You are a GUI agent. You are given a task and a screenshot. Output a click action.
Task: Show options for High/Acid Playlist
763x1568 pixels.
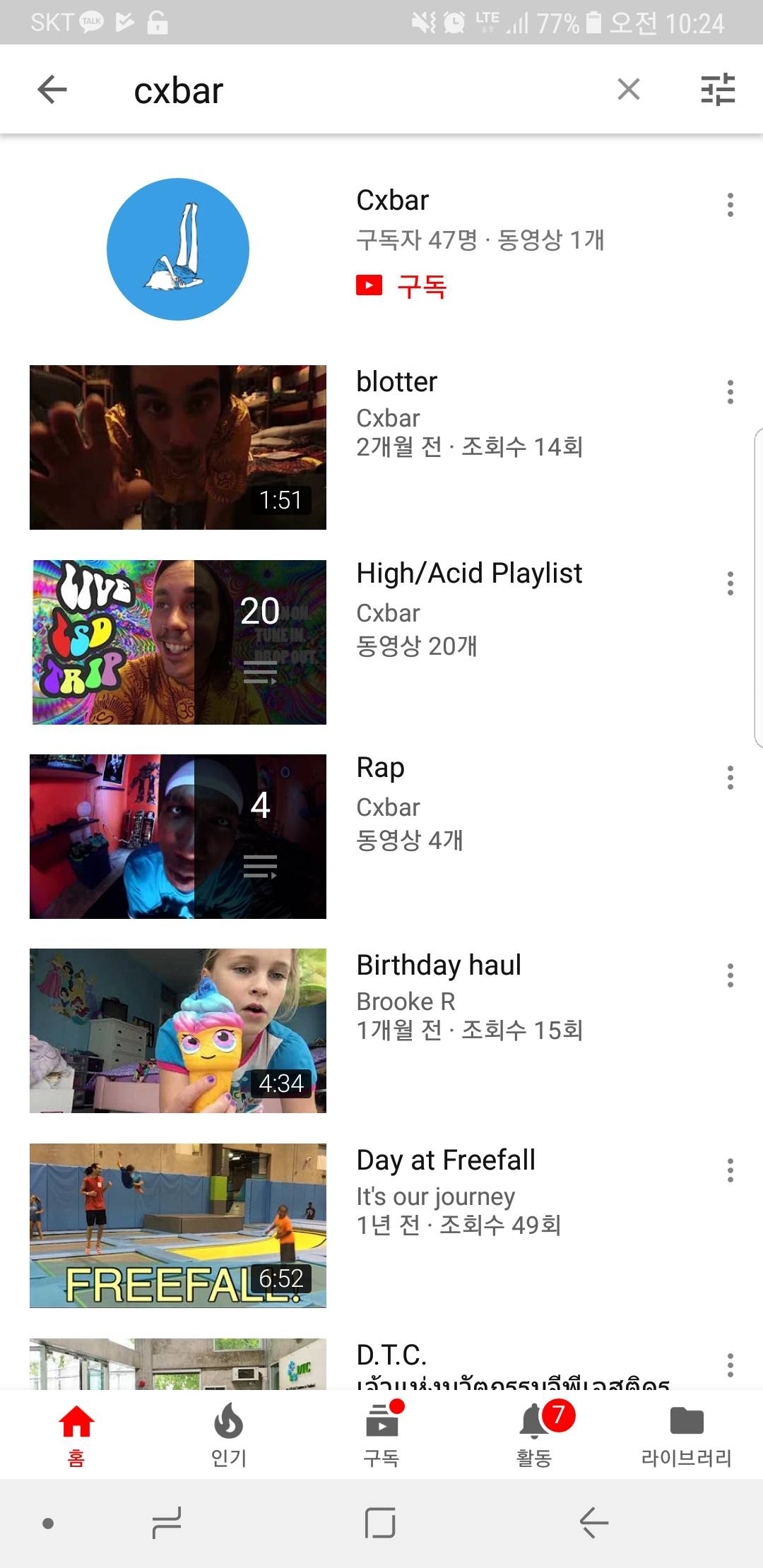tap(730, 583)
